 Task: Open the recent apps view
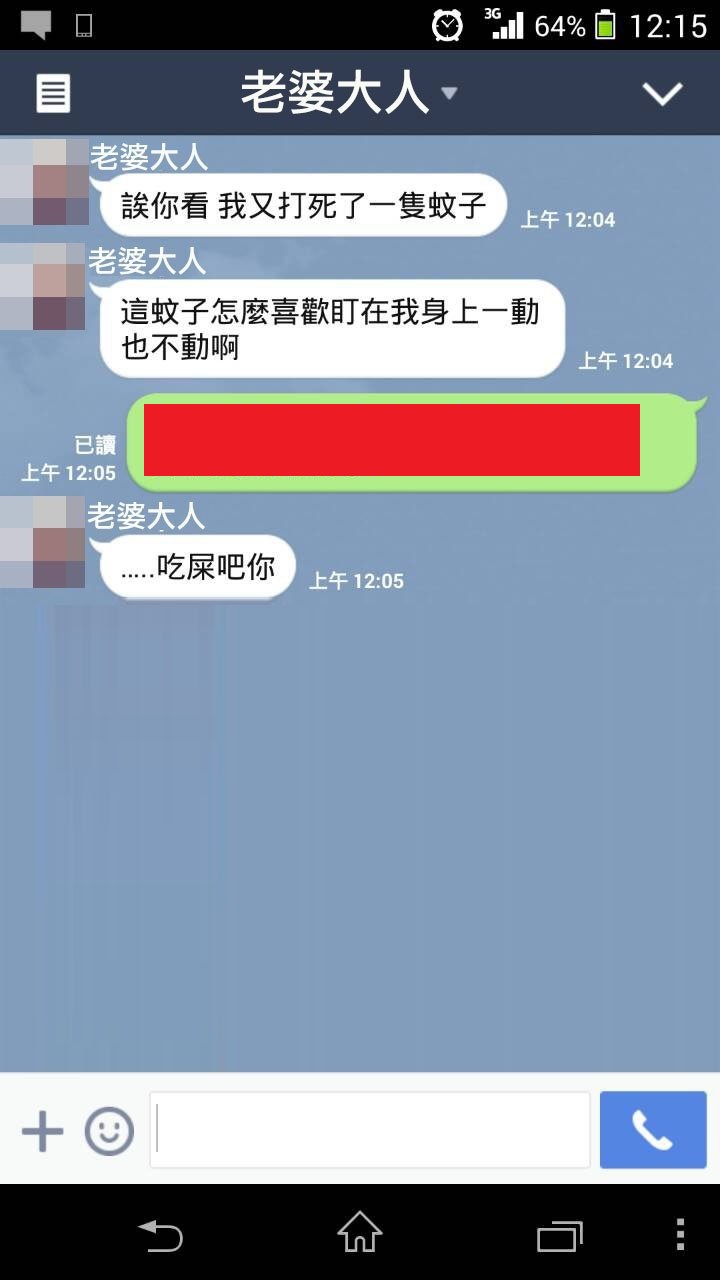(560, 1235)
